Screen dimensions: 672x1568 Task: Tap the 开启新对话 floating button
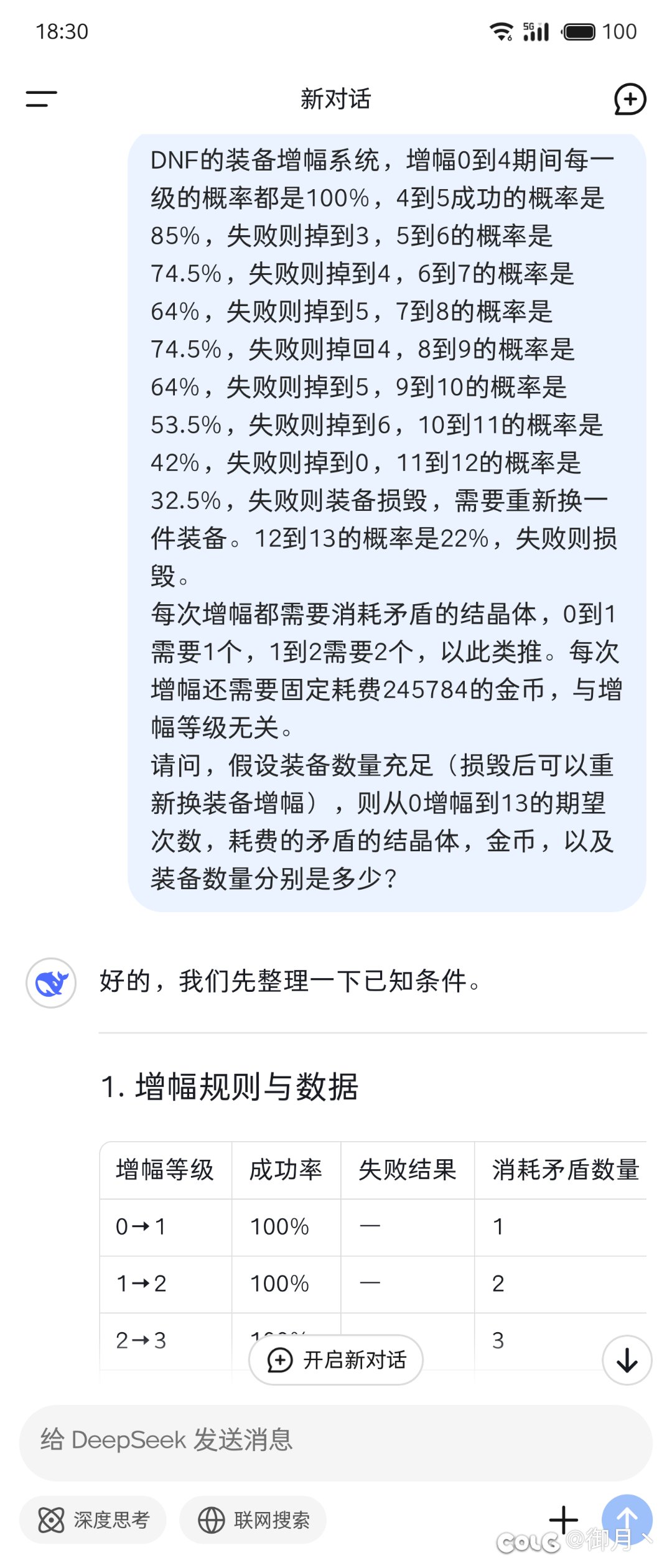[x=336, y=1360]
